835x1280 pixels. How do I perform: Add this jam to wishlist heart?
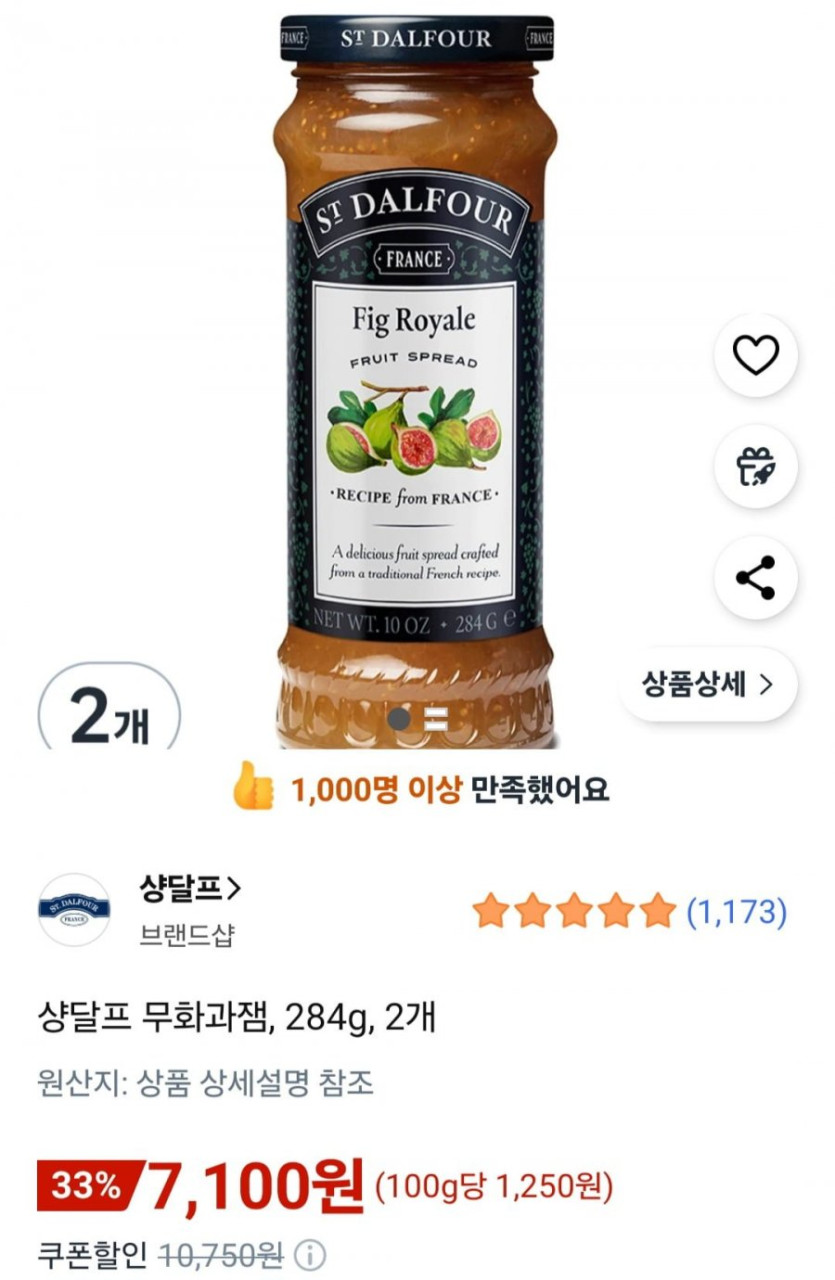[755, 355]
